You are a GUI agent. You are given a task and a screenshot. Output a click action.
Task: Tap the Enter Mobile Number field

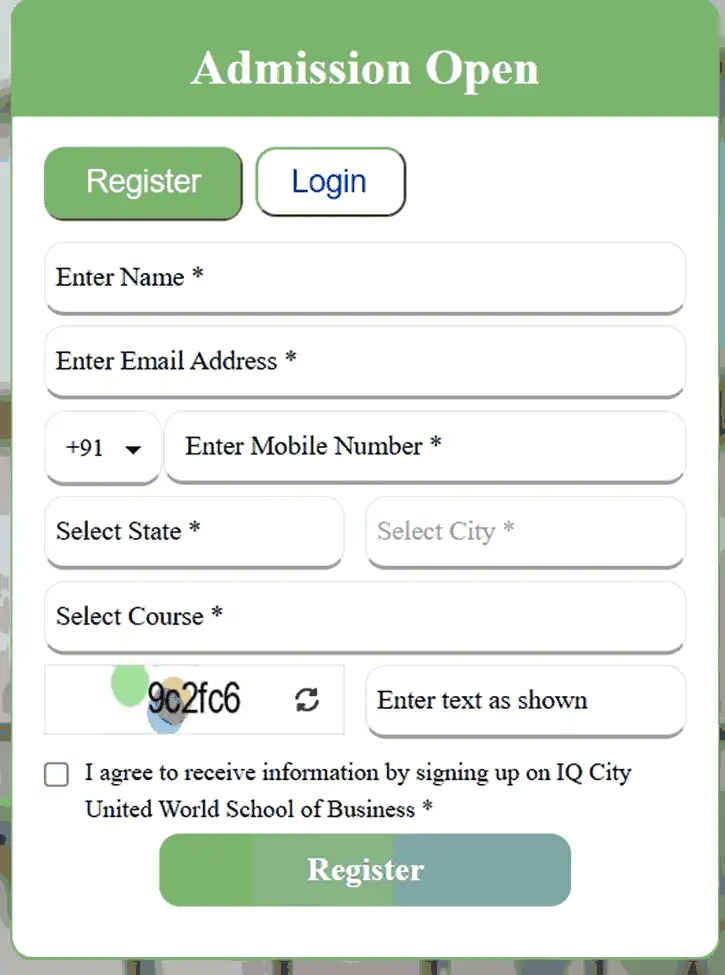(425, 446)
